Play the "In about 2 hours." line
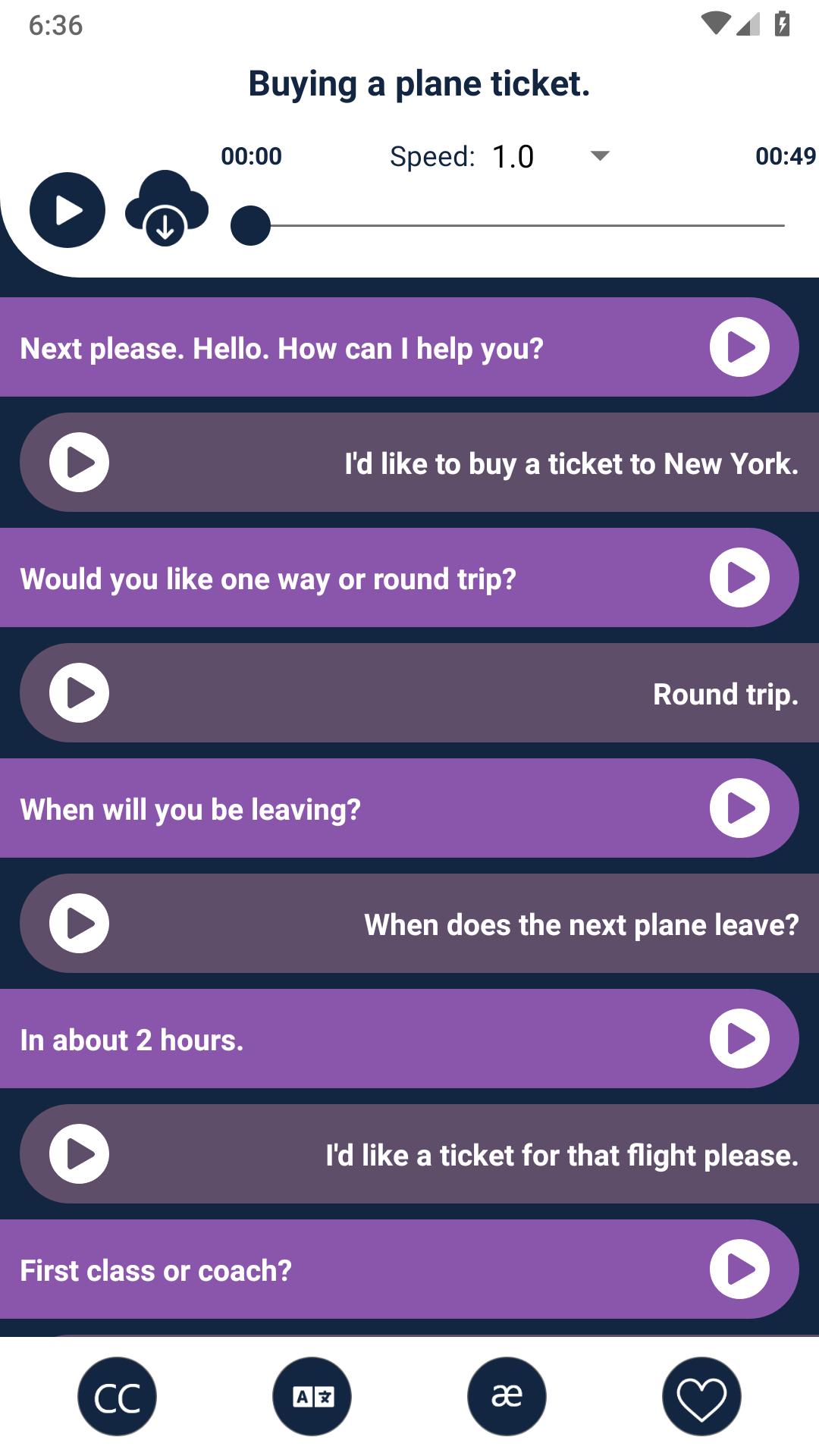The image size is (819, 1456). (x=739, y=1039)
